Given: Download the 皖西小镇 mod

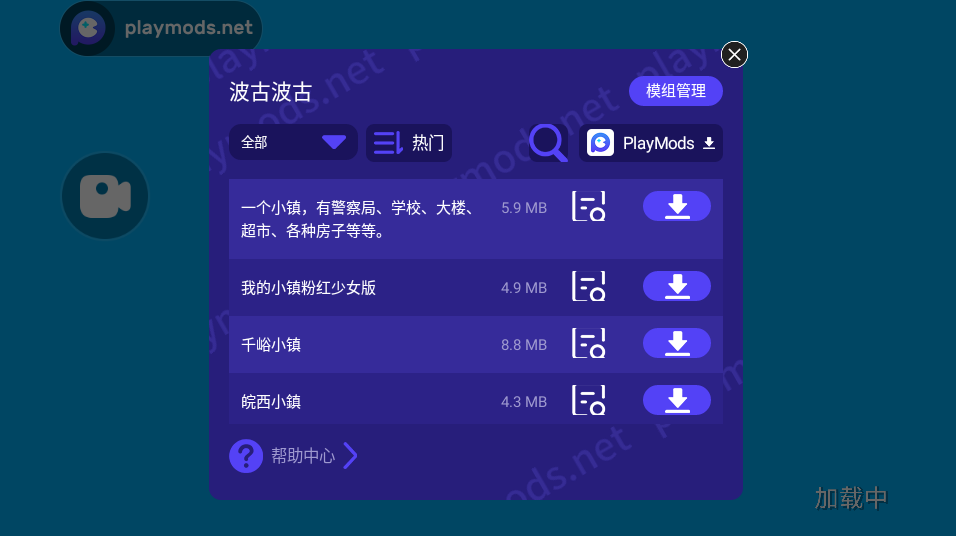Looking at the screenshot, I should tap(677, 400).
